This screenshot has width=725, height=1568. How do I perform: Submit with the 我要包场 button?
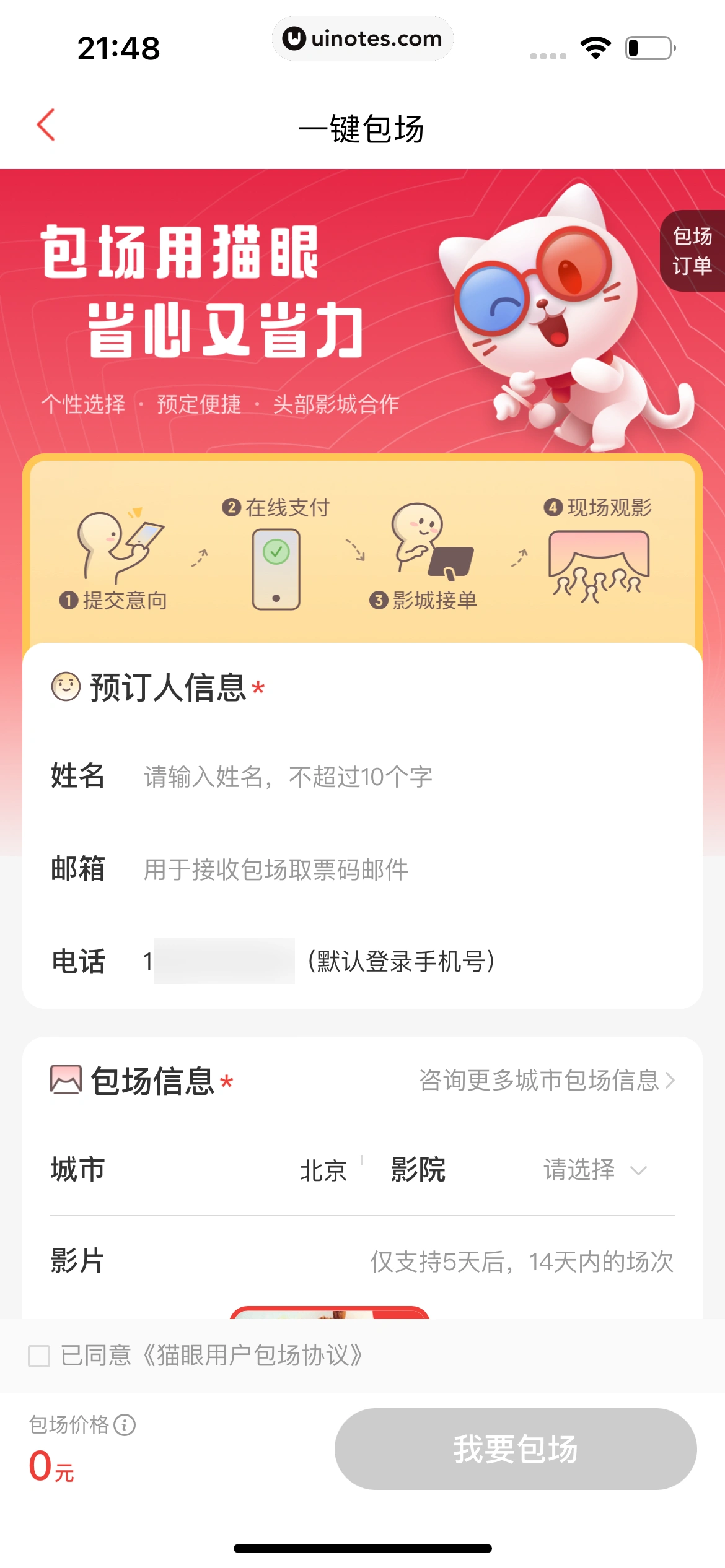(x=516, y=1449)
